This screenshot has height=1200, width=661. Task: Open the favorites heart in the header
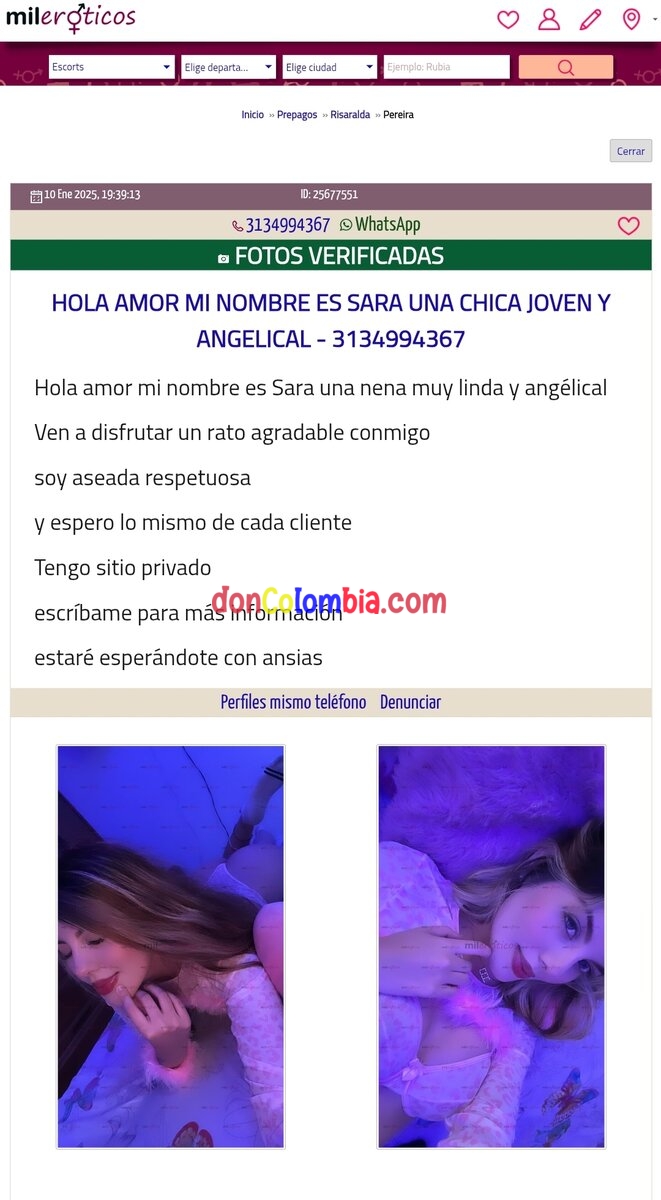[x=508, y=20]
